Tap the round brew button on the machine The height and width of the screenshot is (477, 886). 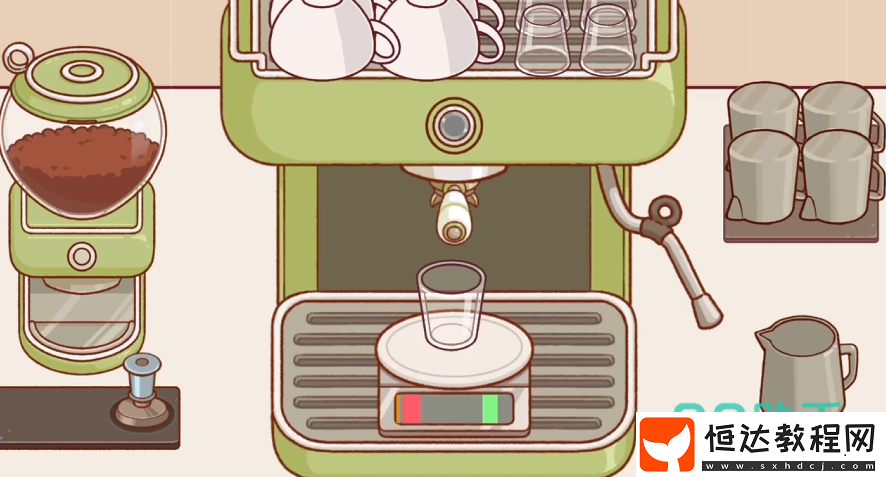[453, 124]
